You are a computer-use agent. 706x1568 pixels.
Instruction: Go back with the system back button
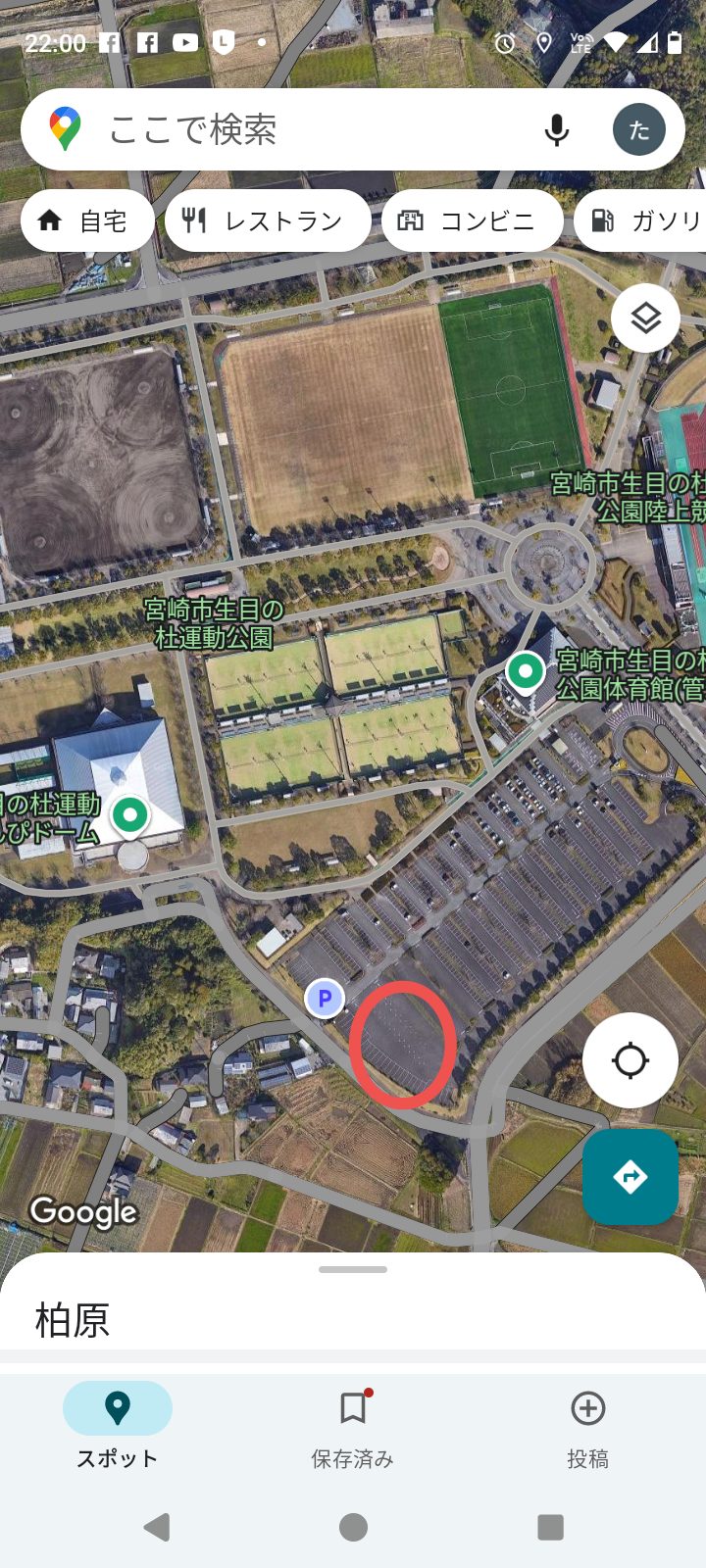pos(157,1527)
